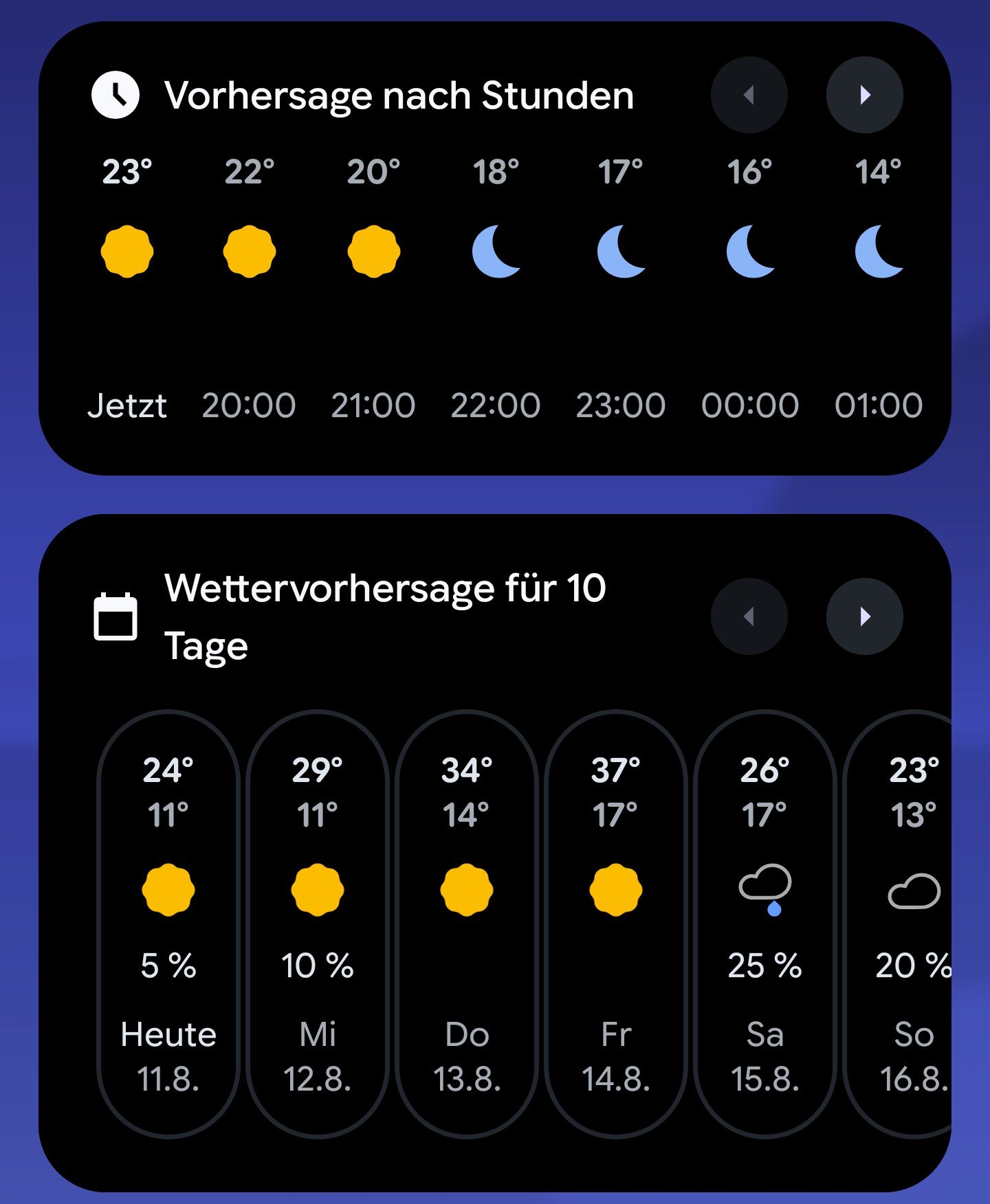This screenshot has height=1204, width=990.
Task: View details for Fr 14.8.
Action: tap(616, 924)
